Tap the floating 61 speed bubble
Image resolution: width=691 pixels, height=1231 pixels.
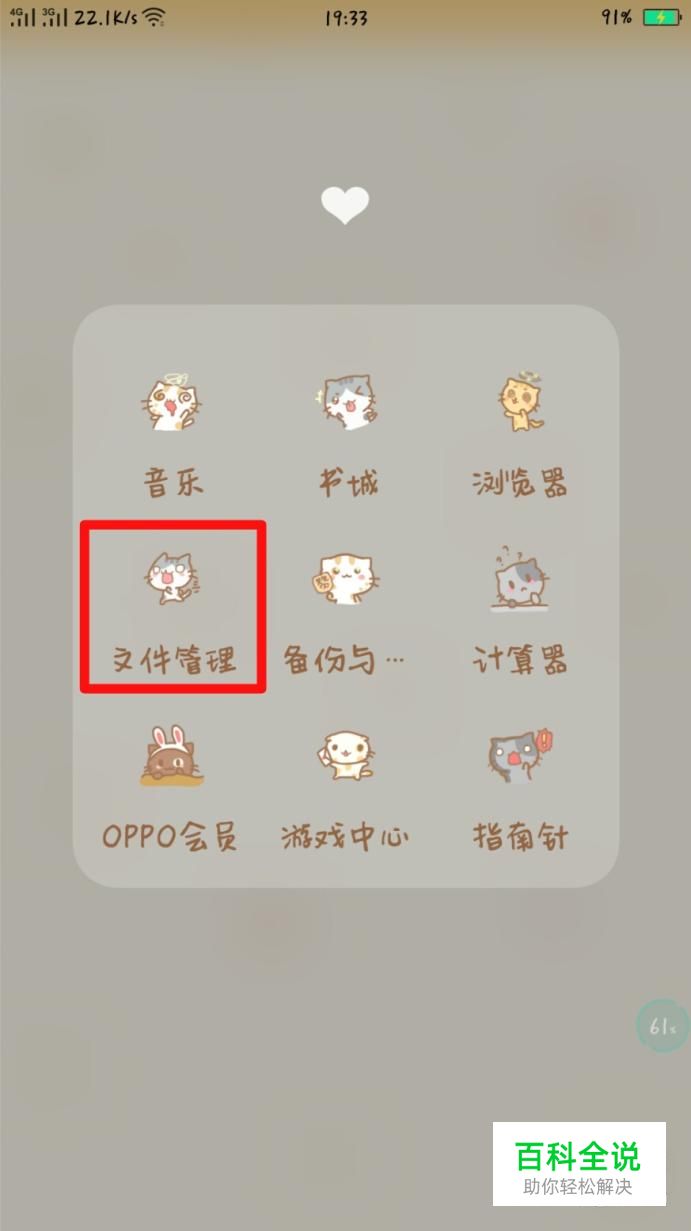click(662, 1026)
